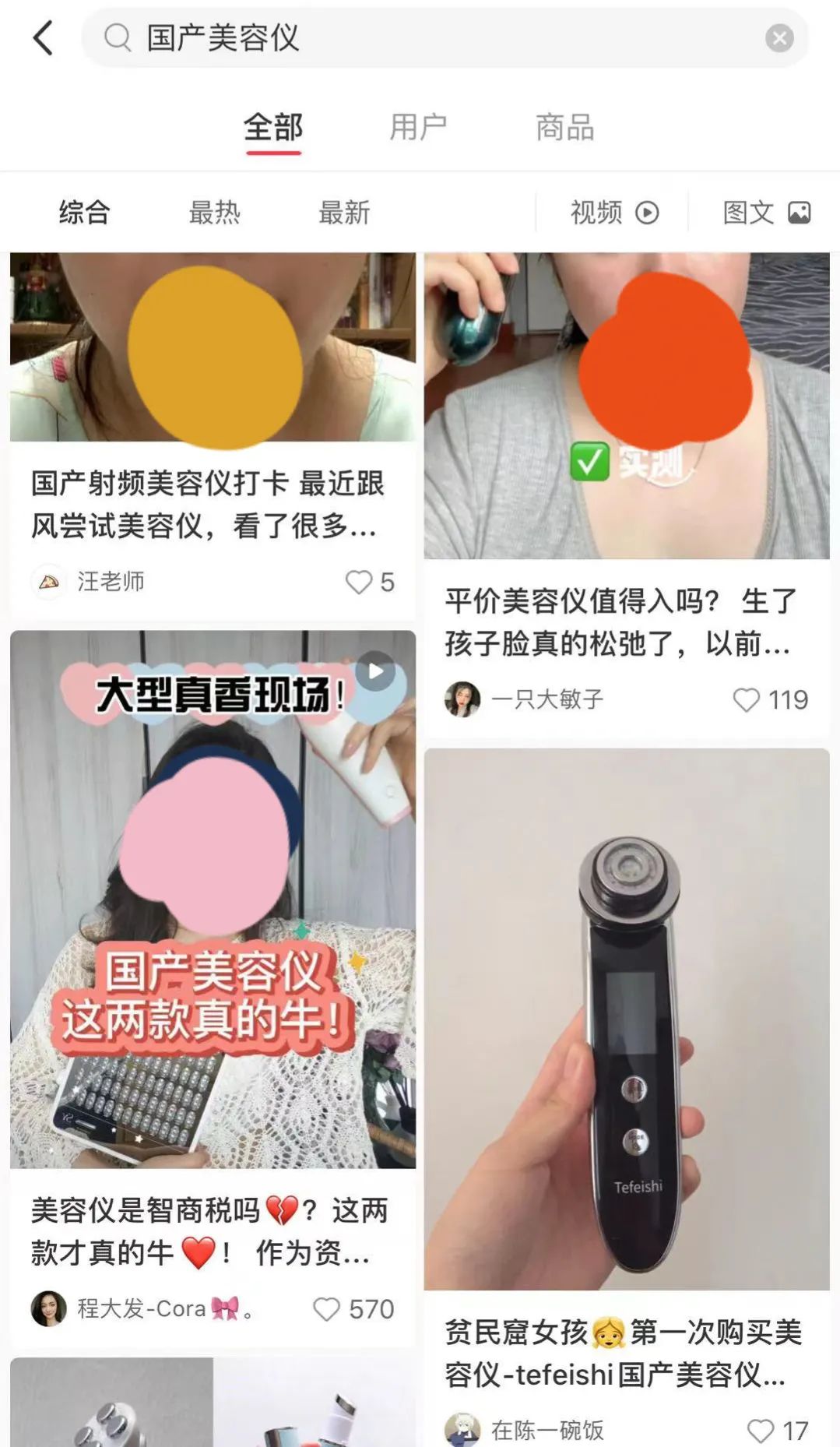The height and width of the screenshot is (1447, 840).
Task: Switch to the 用户 tab
Action: tap(419, 127)
